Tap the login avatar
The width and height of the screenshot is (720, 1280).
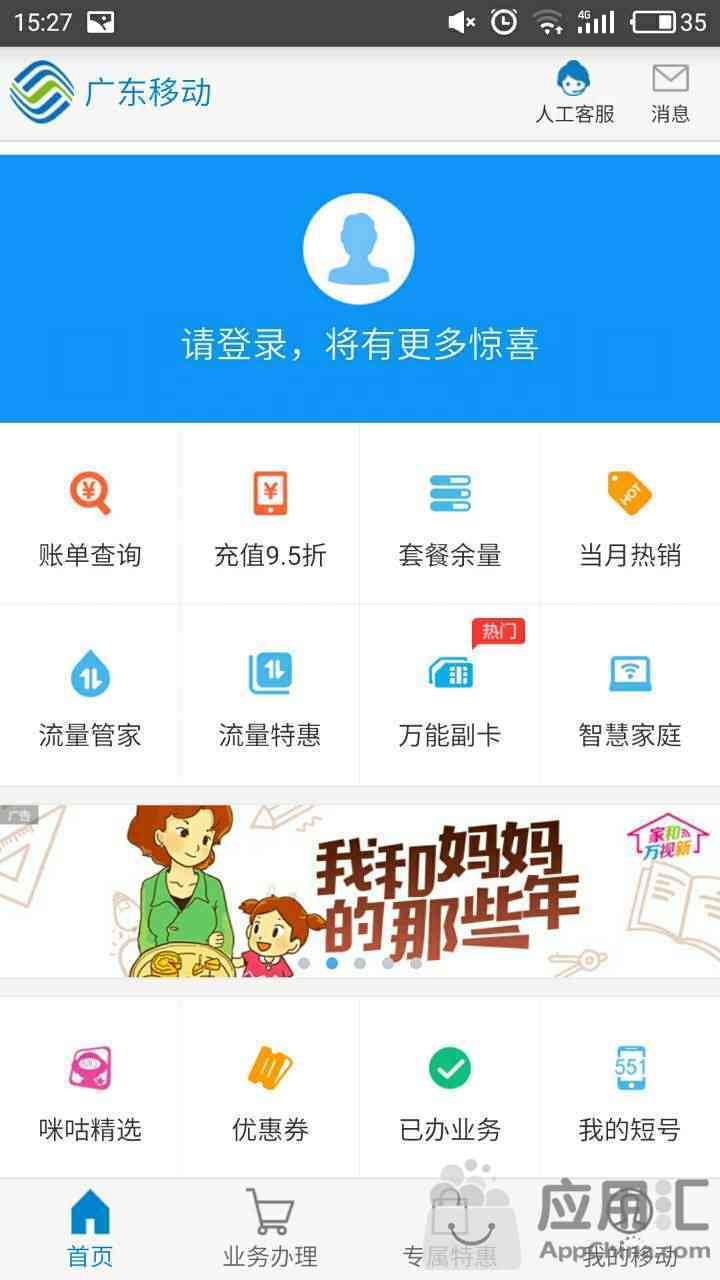click(359, 249)
